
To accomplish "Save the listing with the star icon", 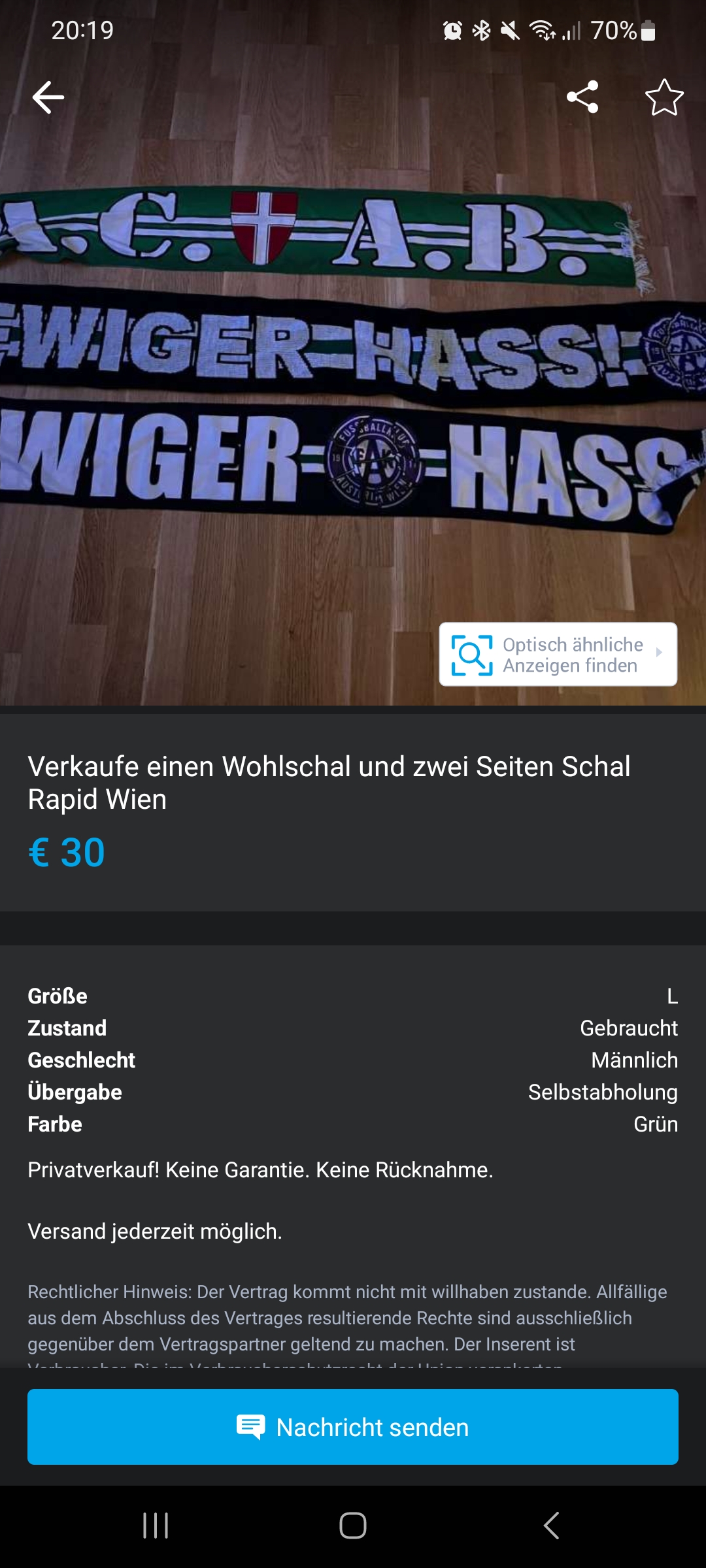I will 664,97.
